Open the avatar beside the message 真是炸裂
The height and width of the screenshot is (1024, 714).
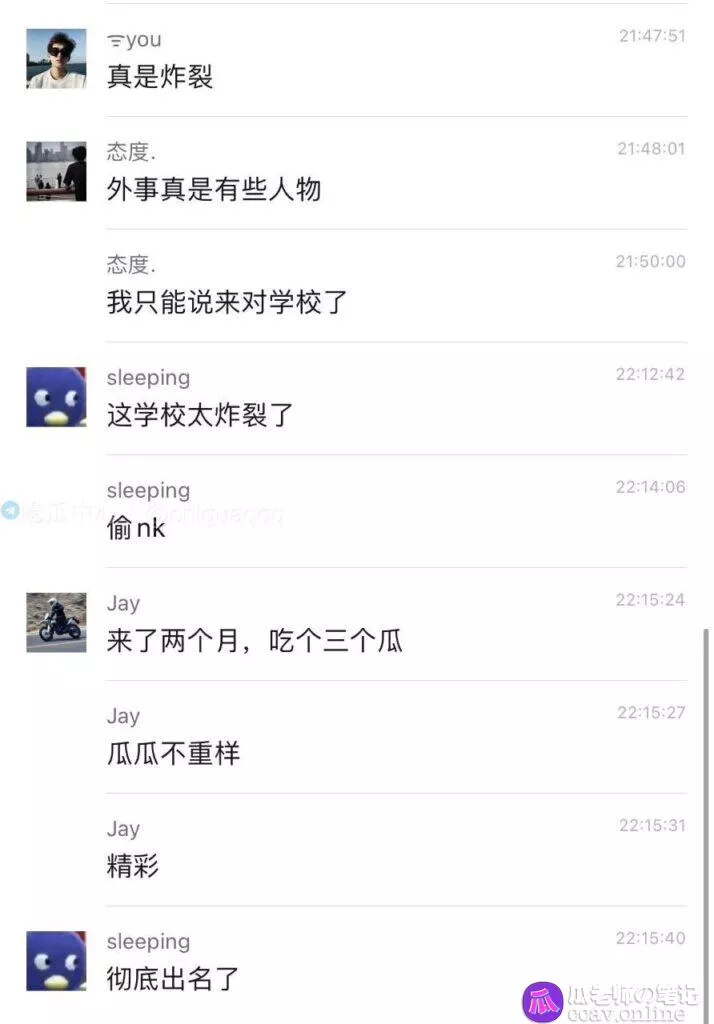pos(56,59)
